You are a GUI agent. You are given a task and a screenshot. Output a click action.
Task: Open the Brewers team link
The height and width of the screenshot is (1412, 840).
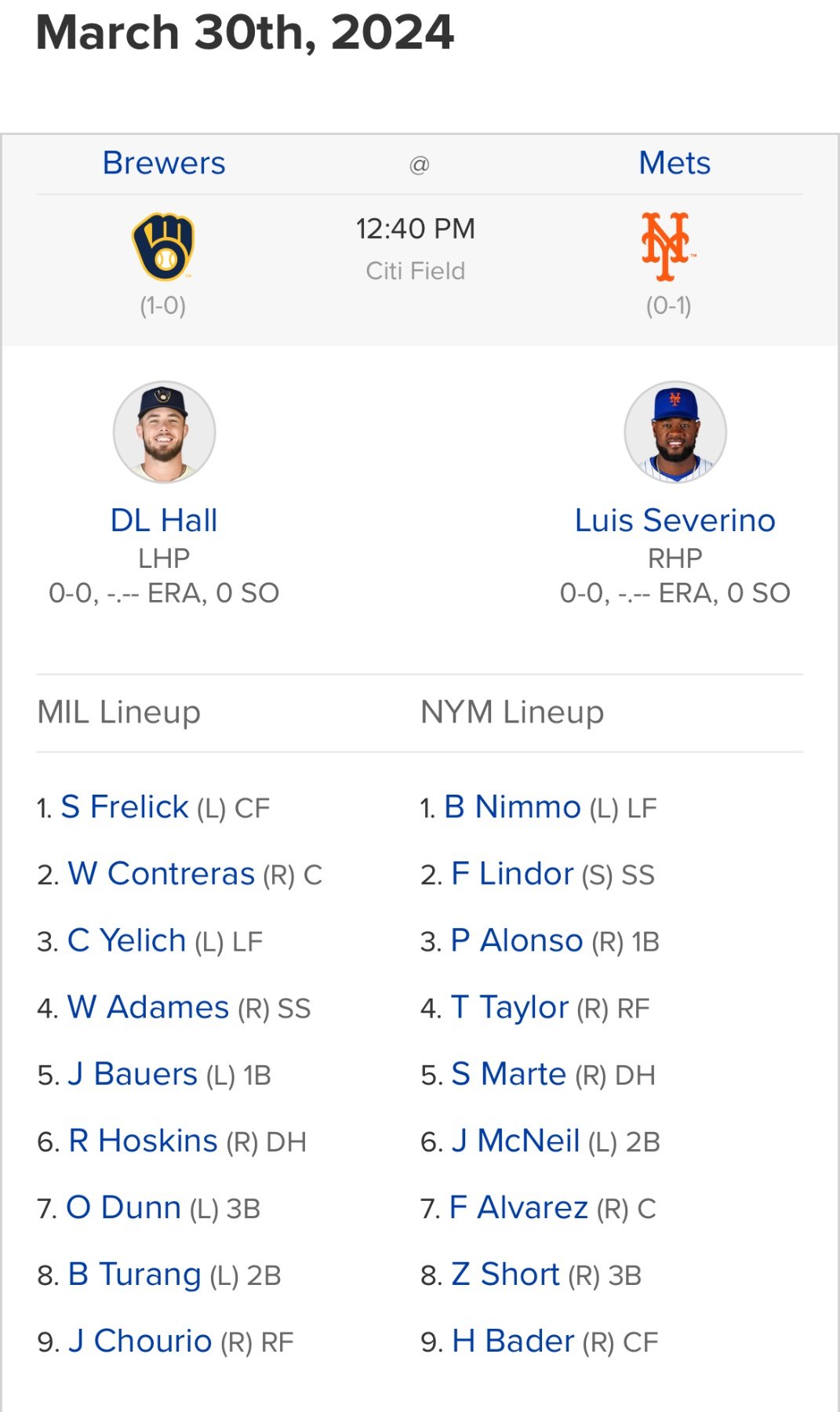click(164, 163)
